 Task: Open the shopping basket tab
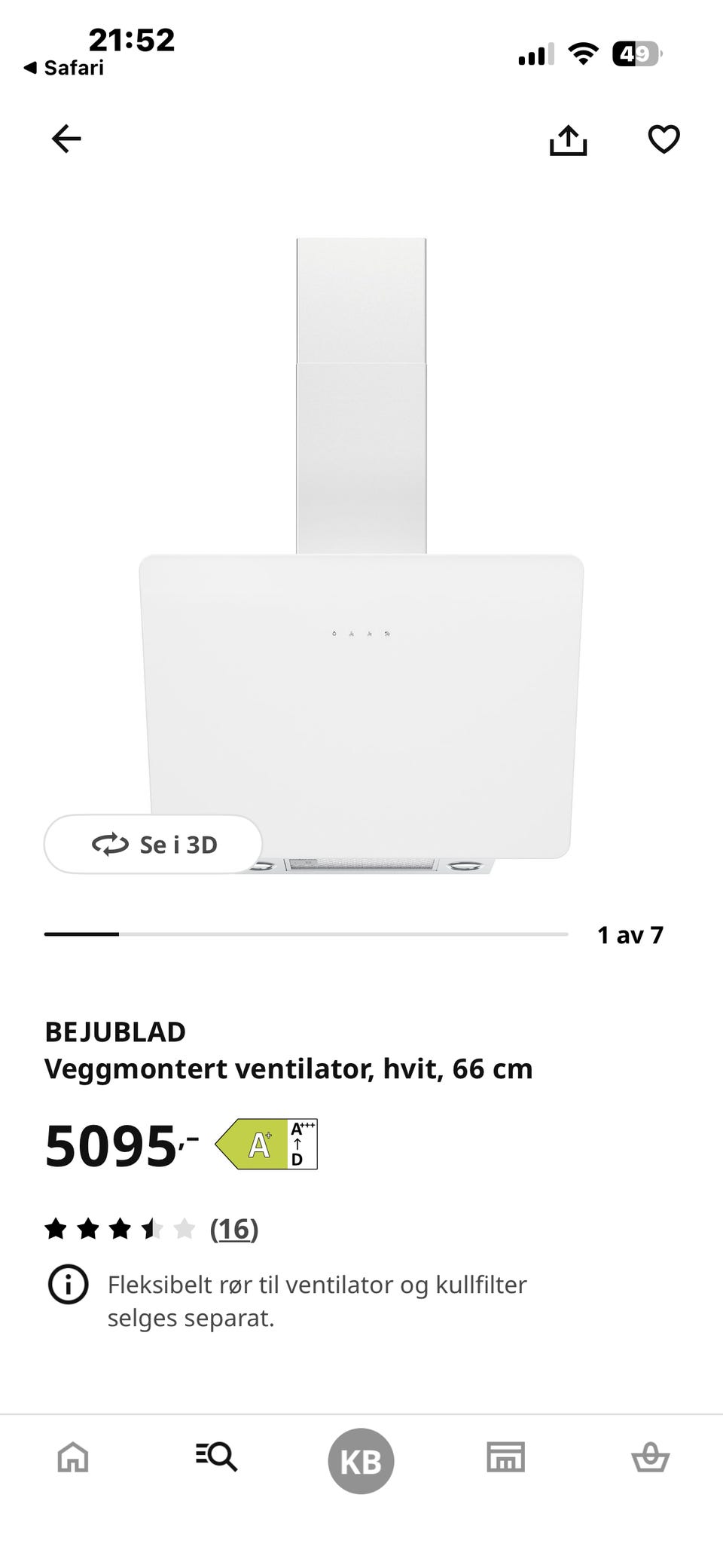coord(650,1457)
